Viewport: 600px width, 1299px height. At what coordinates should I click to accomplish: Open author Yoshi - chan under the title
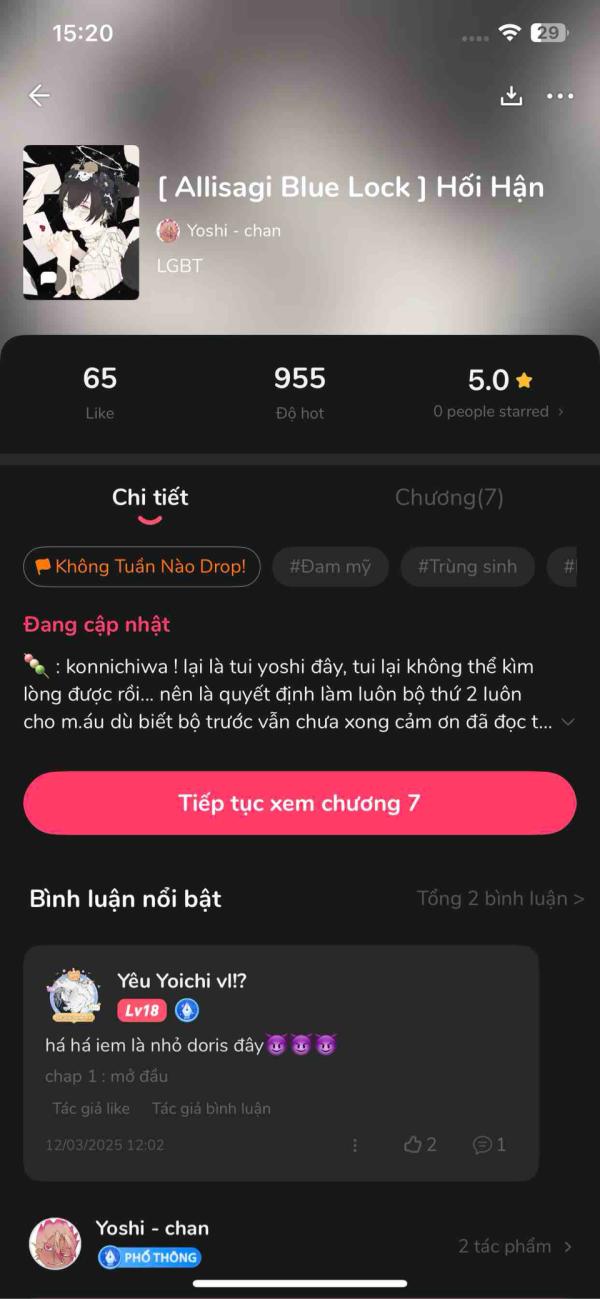220,230
